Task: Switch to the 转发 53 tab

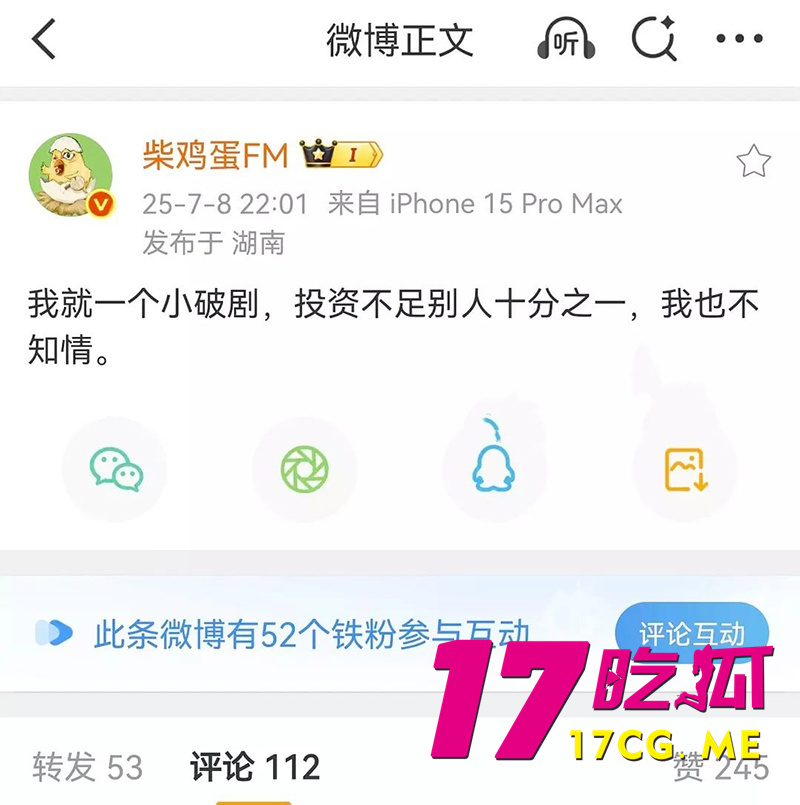Action: [88, 767]
